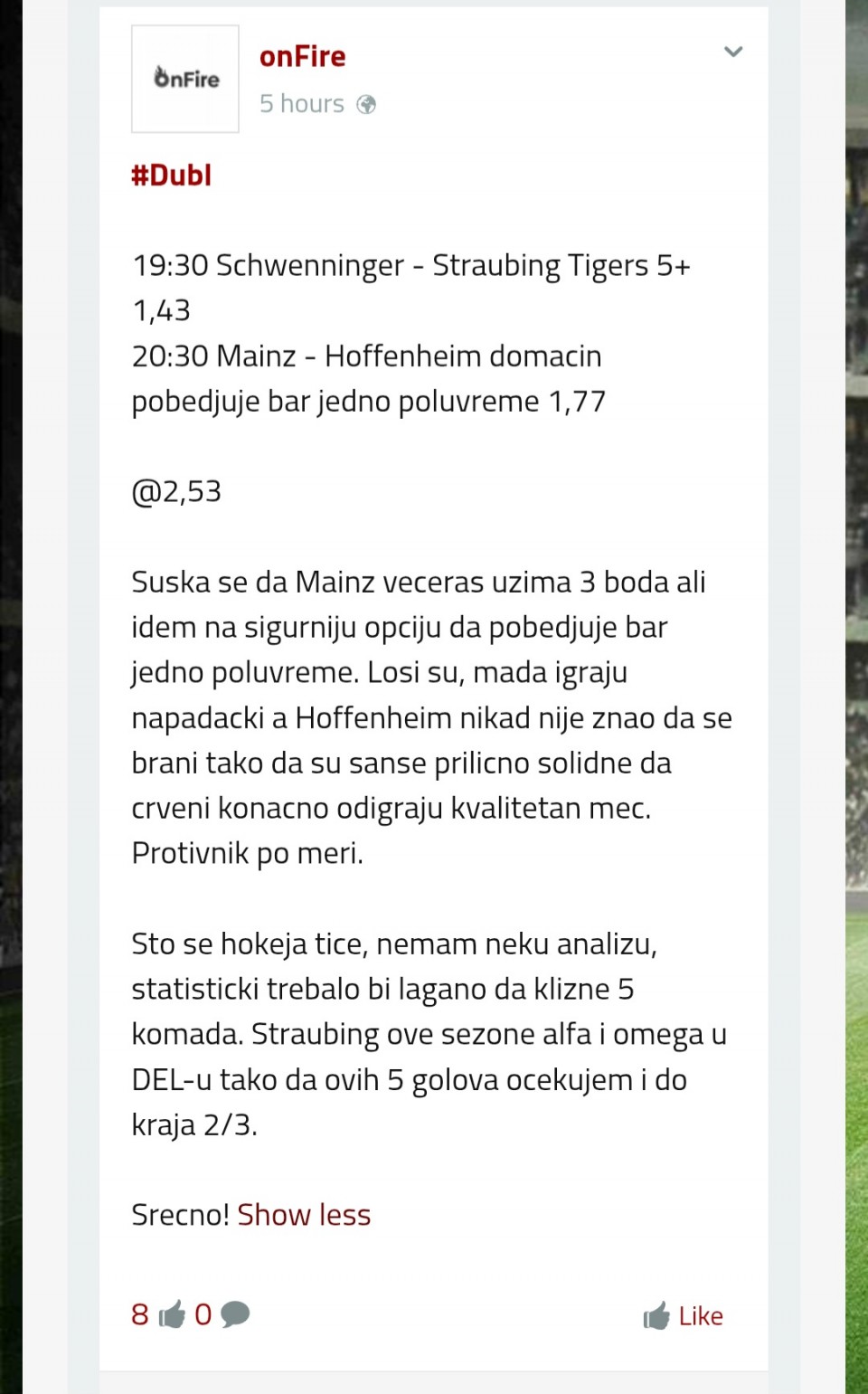Open the onFire author name link
The height and width of the screenshot is (1394, 868).
[x=302, y=56]
